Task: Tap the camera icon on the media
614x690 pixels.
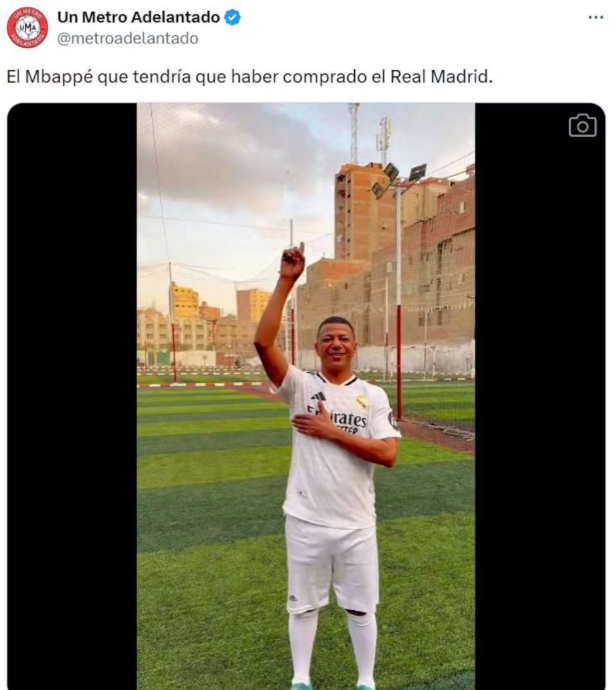Action: (x=582, y=125)
